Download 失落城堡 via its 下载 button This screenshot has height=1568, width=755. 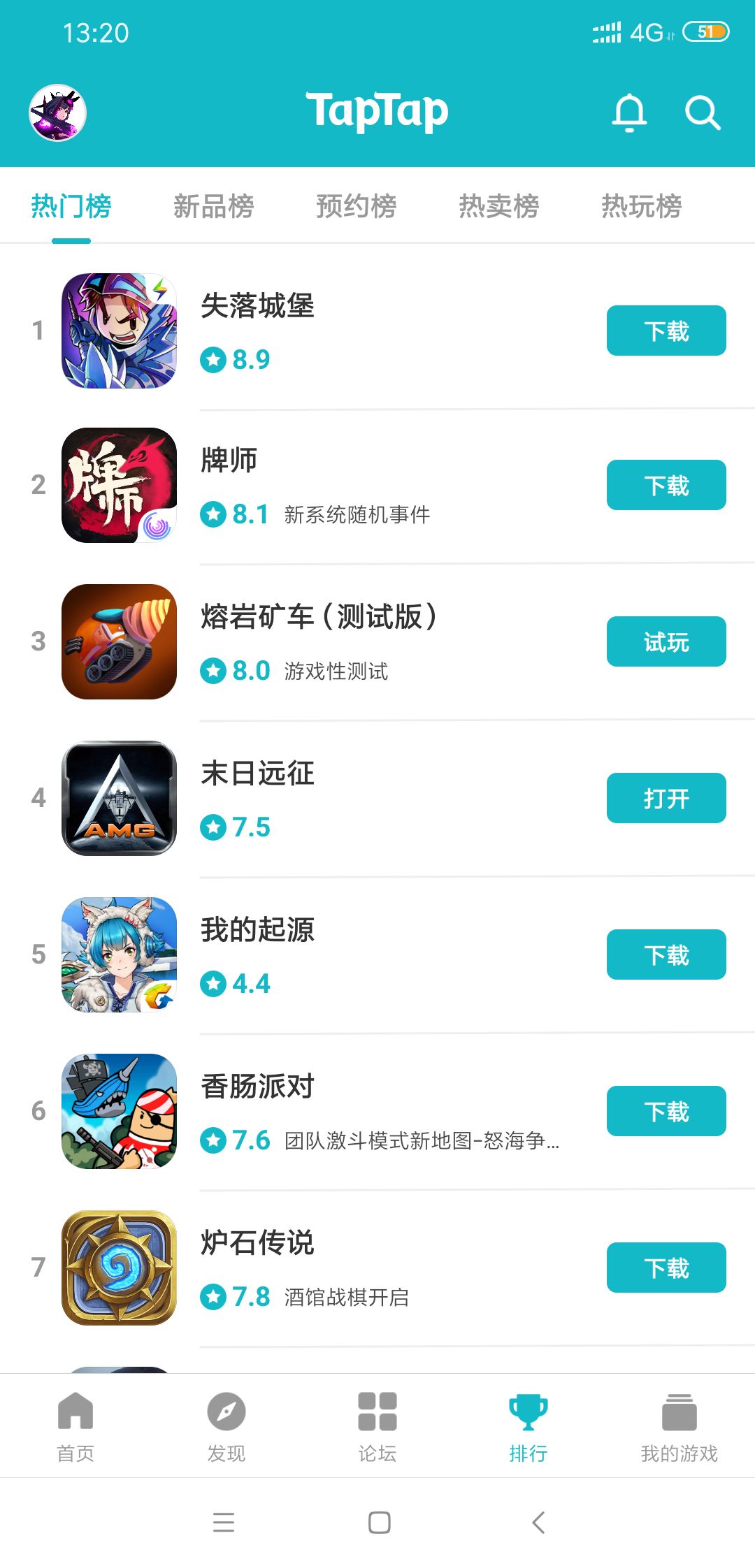(x=665, y=331)
